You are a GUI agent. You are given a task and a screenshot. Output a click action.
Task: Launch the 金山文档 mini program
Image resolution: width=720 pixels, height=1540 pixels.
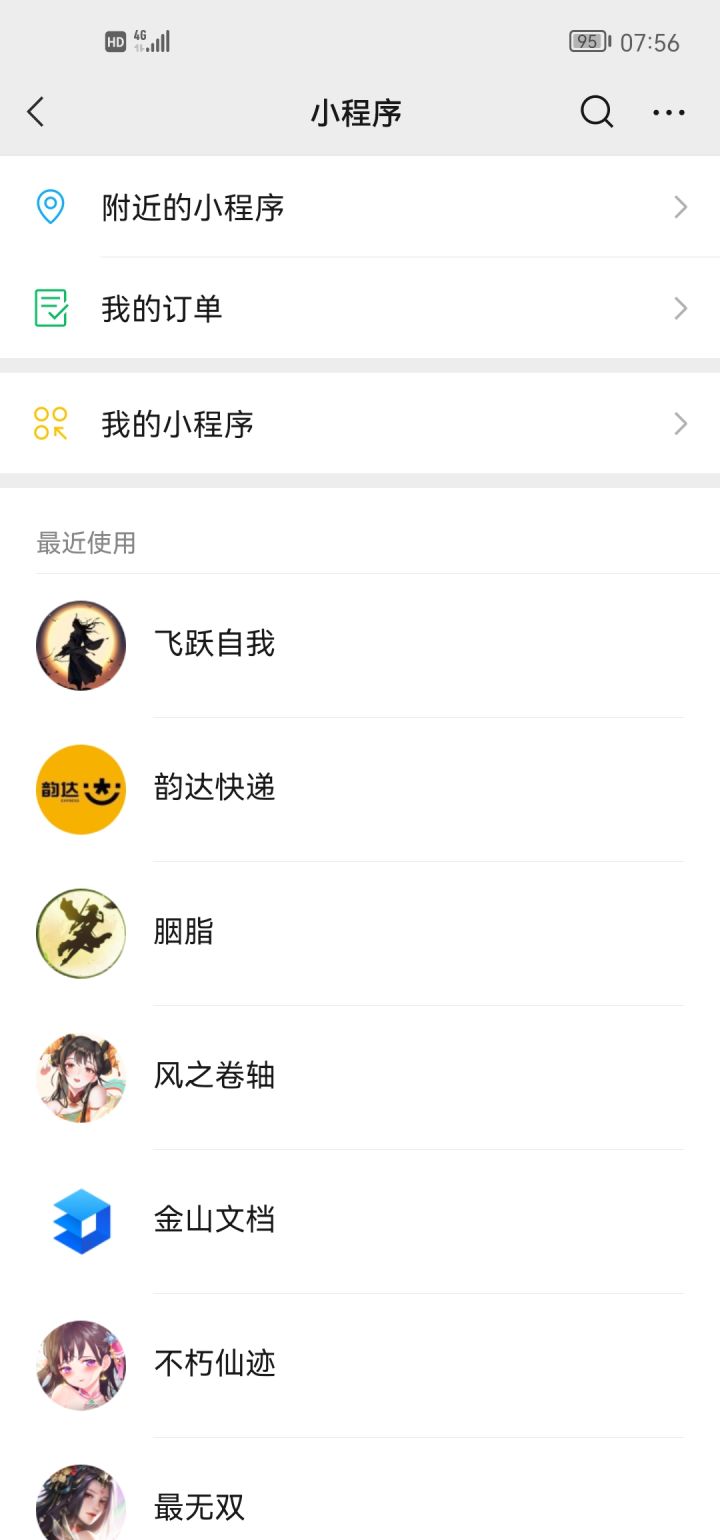(x=214, y=1220)
